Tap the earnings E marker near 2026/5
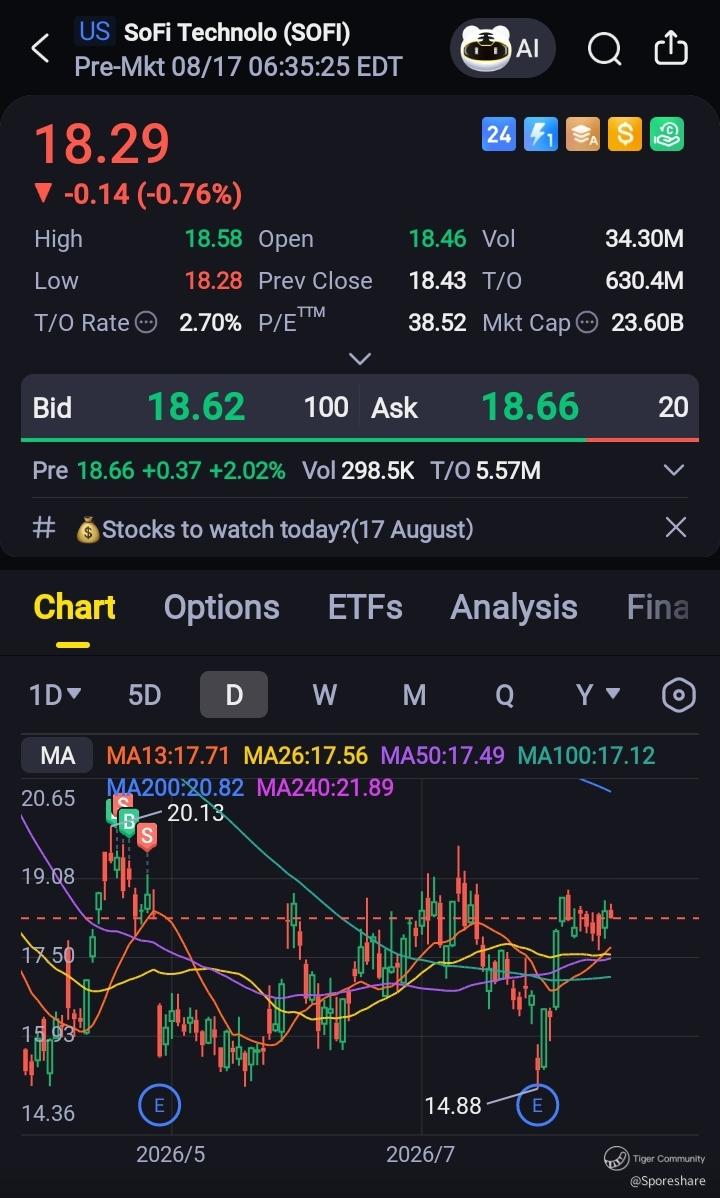The image size is (720, 1198). tap(159, 1105)
